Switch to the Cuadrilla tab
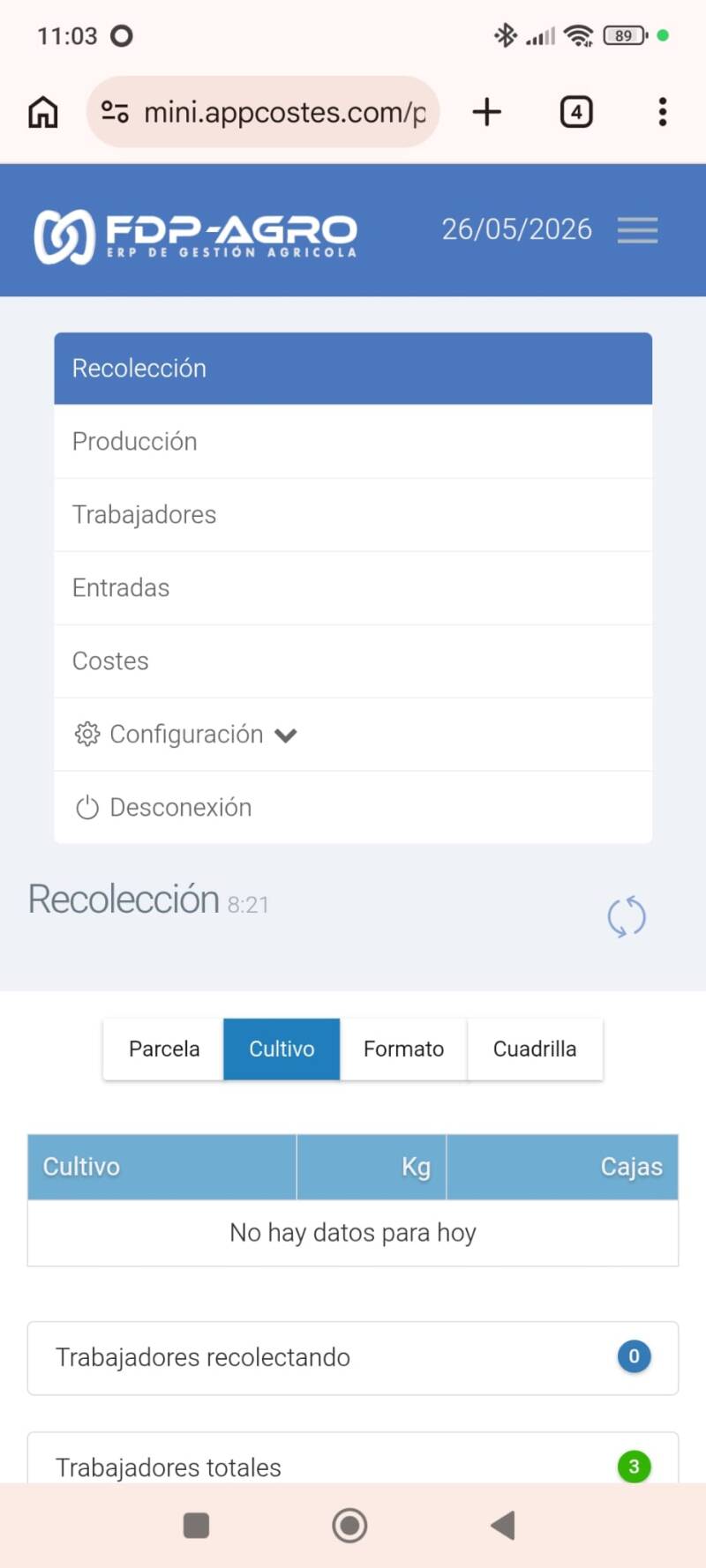Screen dimensions: 706x1568 (x=535, y=1049)
